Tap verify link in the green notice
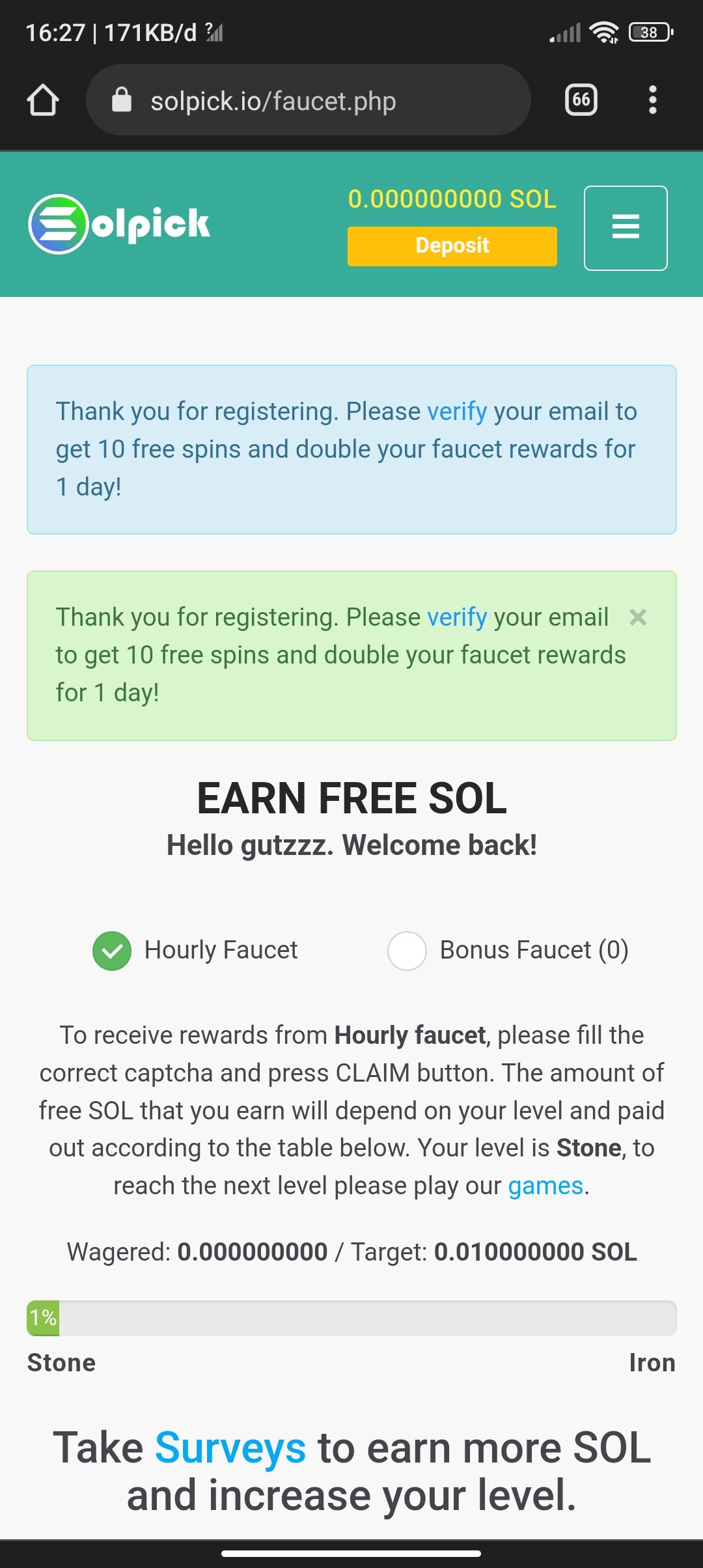This screenshot has height=1568, width=703. [456, 617]
